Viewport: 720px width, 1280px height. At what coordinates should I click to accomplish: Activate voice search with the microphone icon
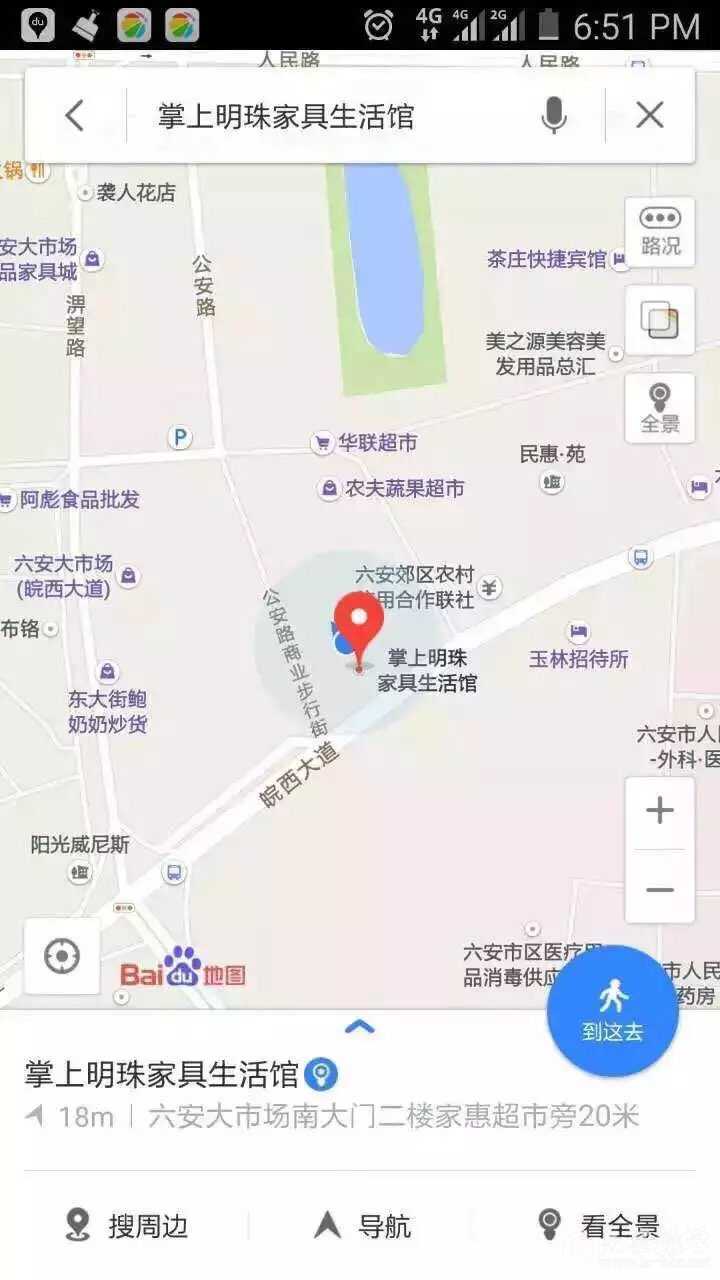(554, 114)
